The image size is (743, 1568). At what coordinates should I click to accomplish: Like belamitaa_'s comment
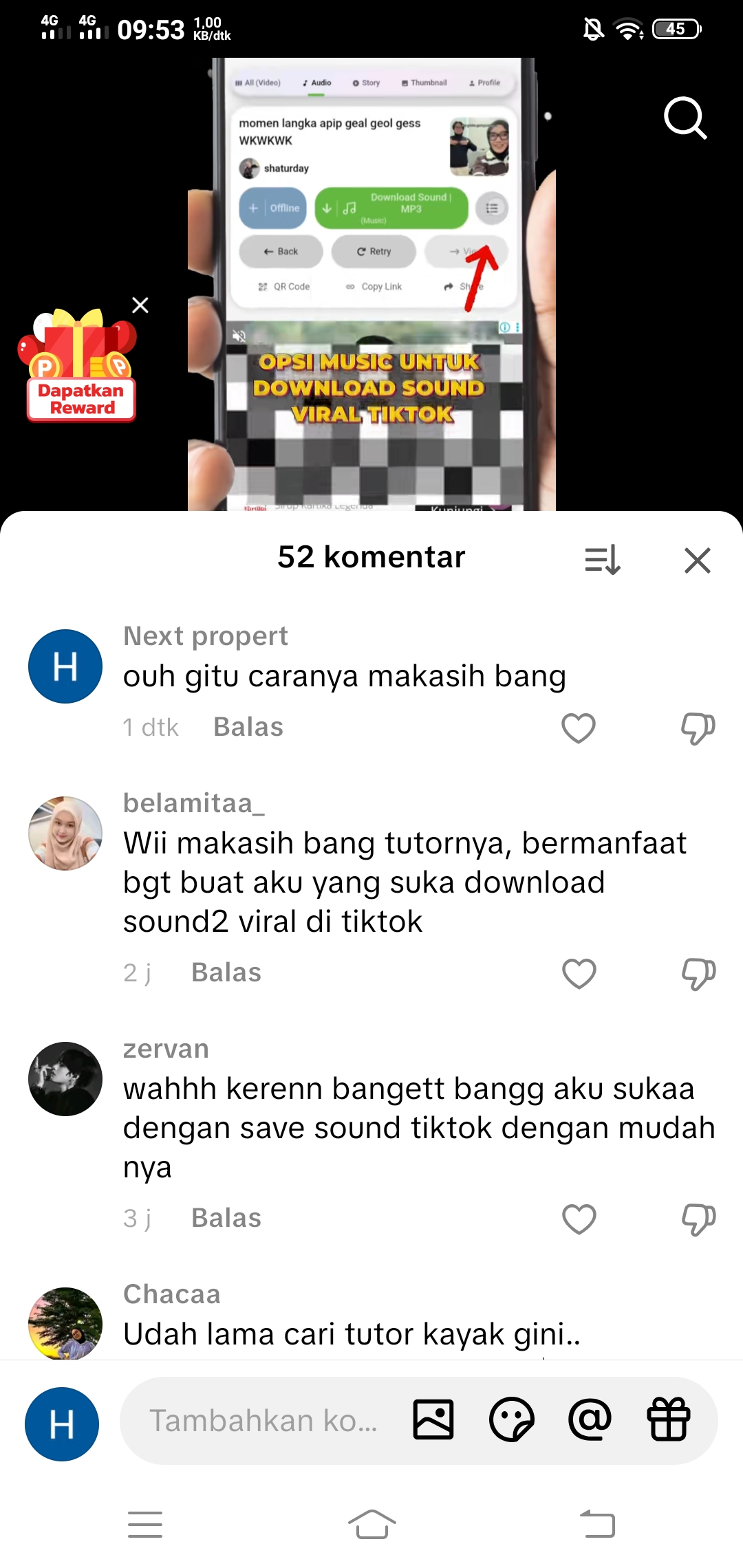(x=579, y=974)
